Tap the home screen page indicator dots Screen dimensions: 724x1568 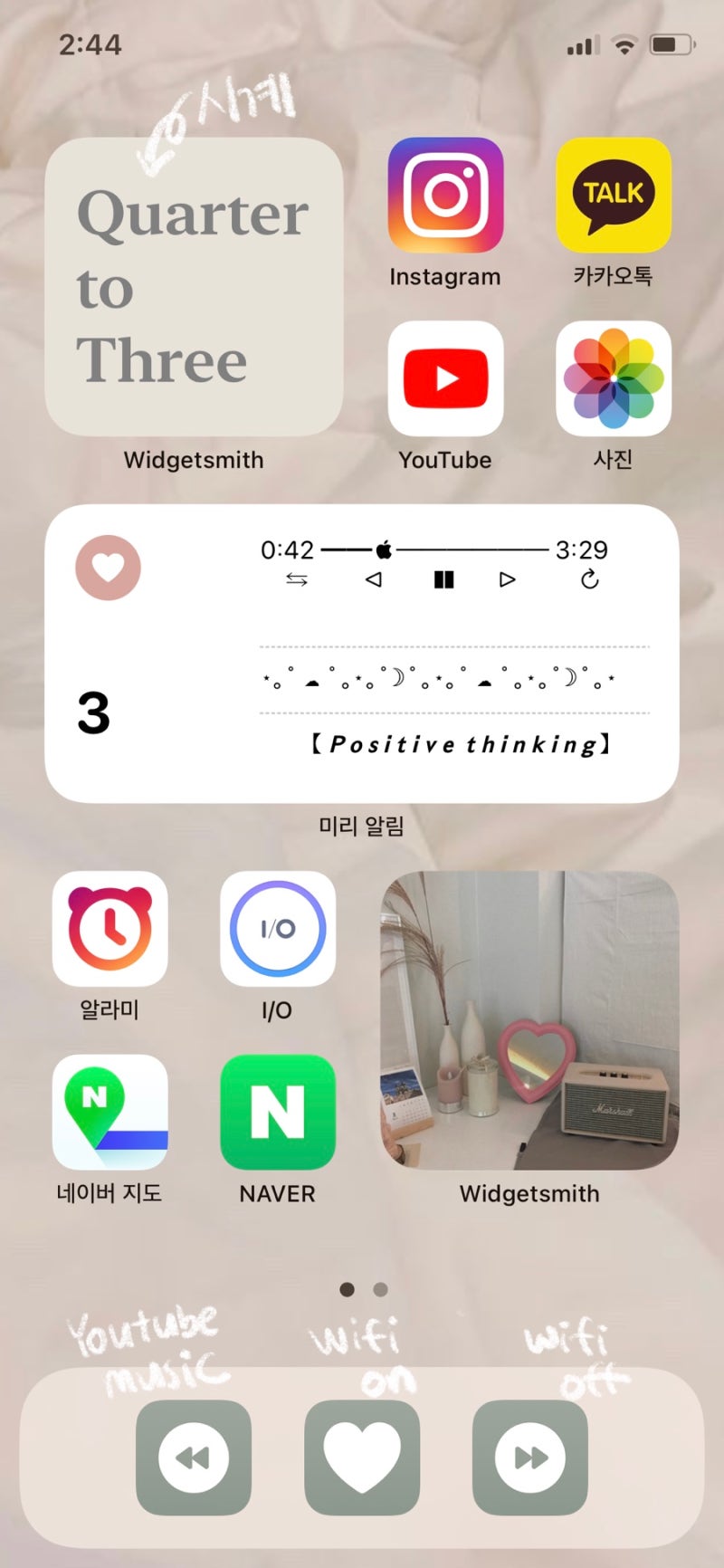(x=363, y=1289)
